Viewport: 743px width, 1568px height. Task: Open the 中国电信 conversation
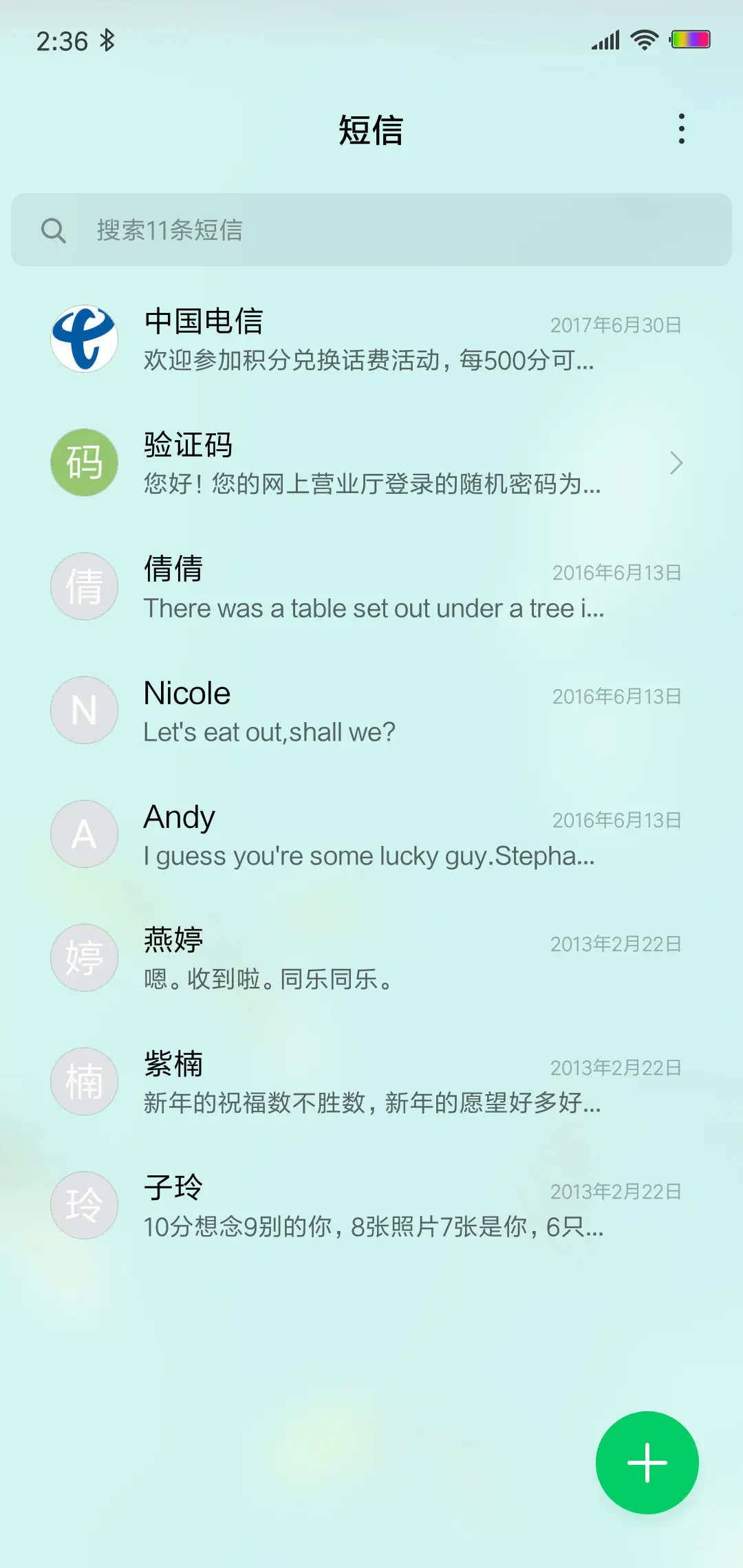[371, 338]
